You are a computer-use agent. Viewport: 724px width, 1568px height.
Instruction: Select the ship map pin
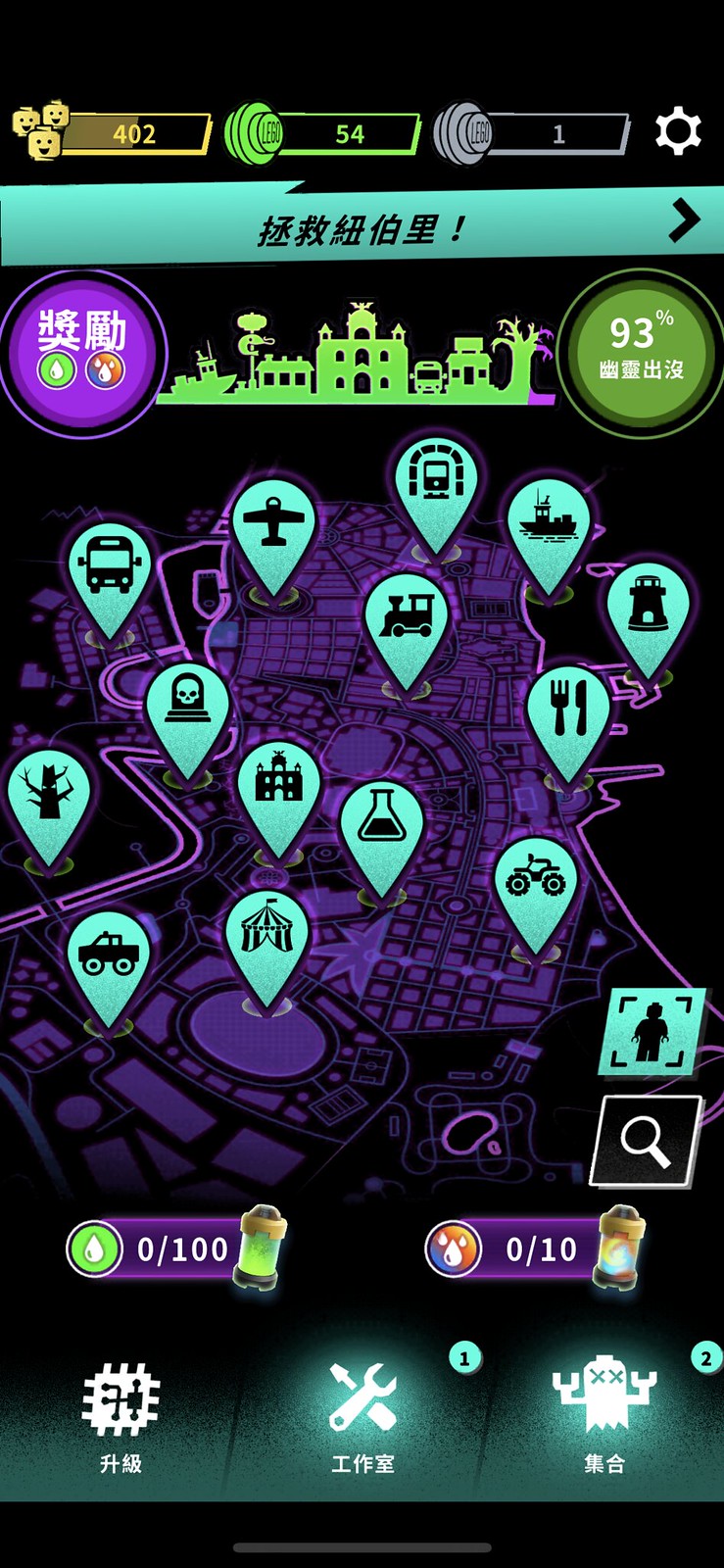click(x=548, y=529)
